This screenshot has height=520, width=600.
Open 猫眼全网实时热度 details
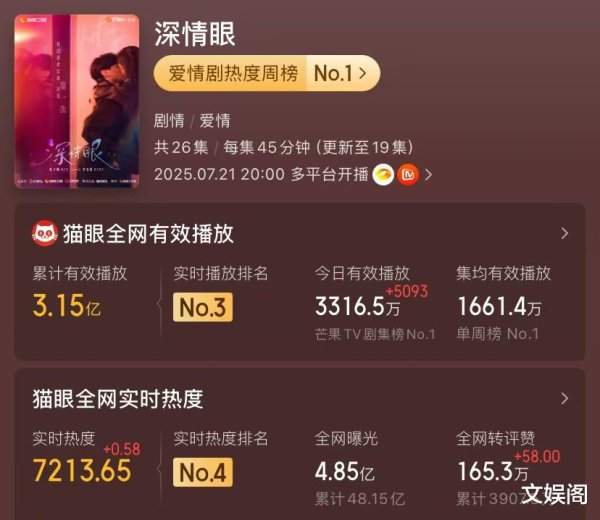[564, 399]
